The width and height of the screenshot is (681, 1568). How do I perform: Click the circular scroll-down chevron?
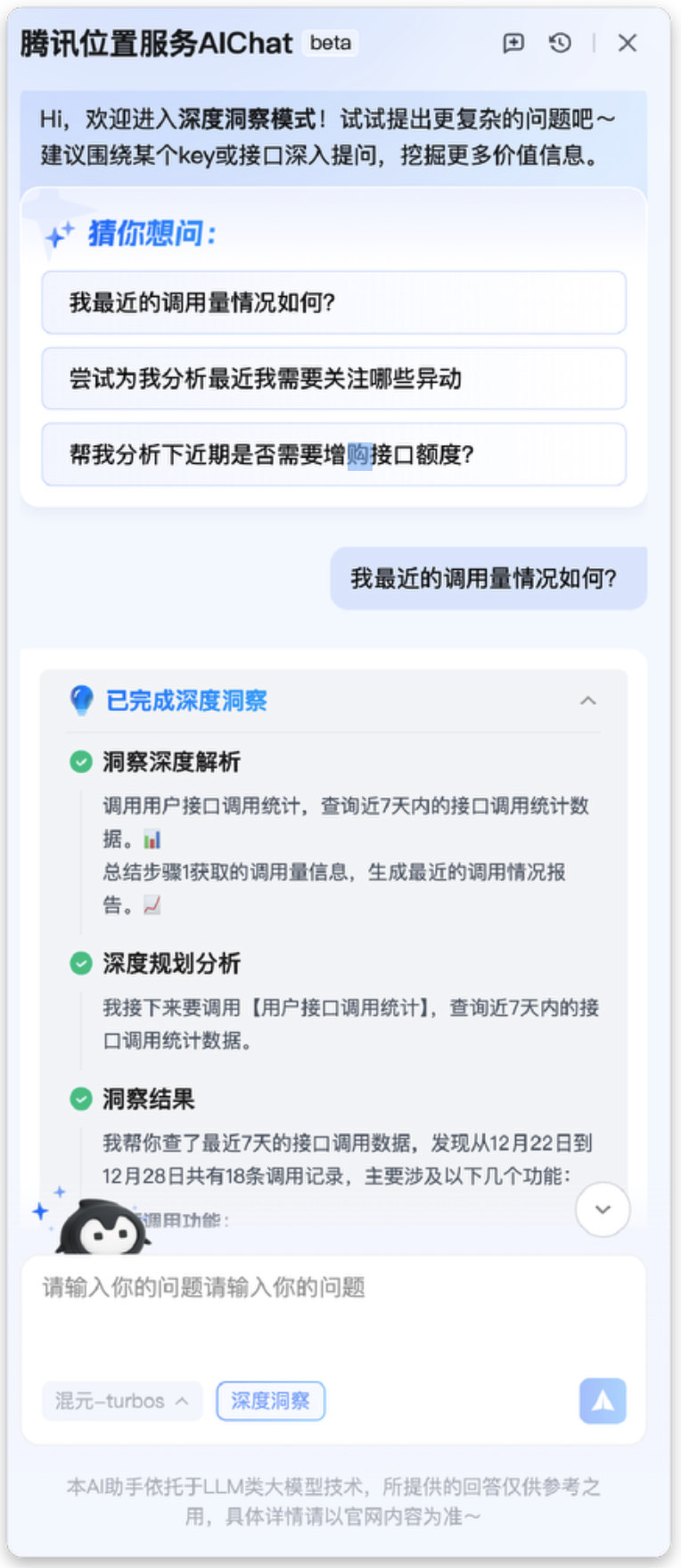point(603,1209)
